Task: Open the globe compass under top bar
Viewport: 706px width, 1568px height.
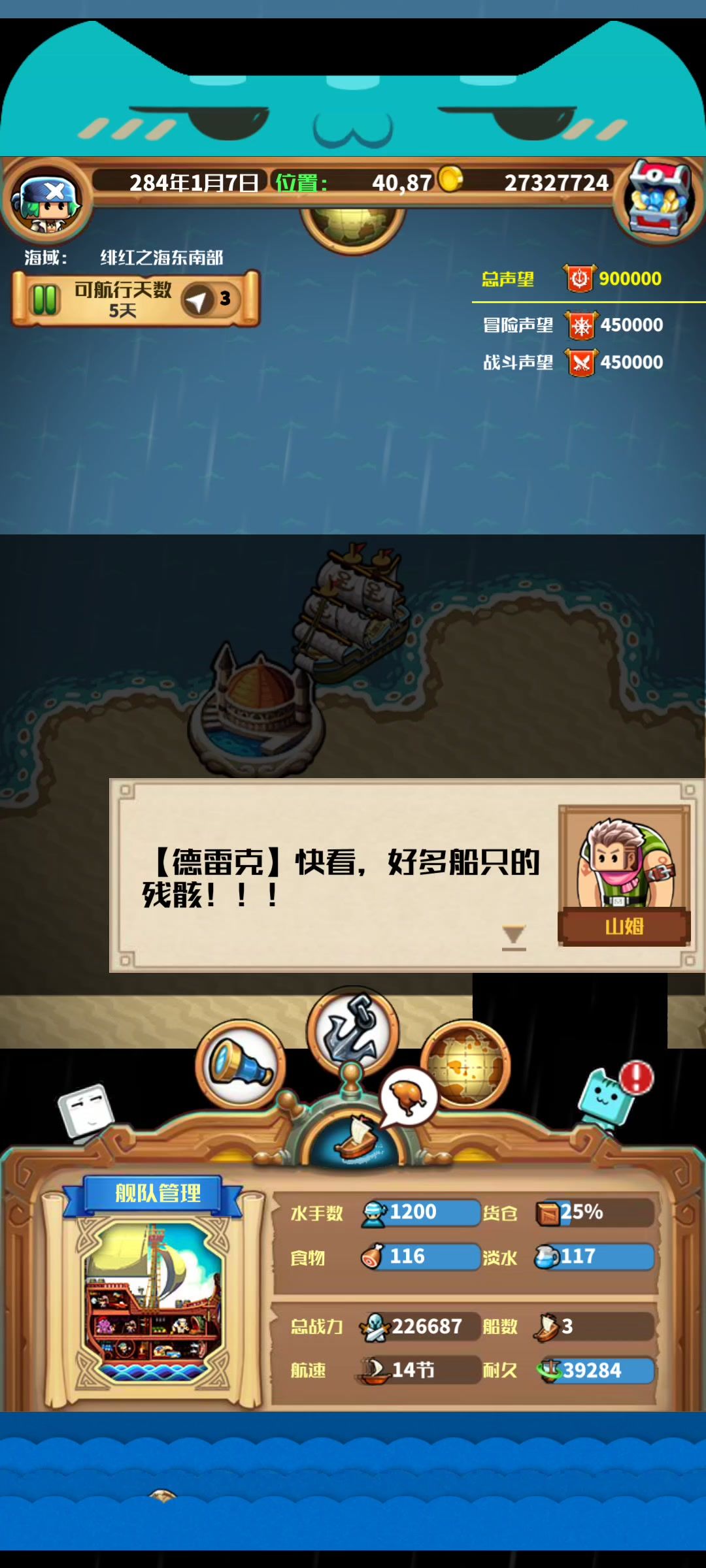Action: (x=353, y=226)
